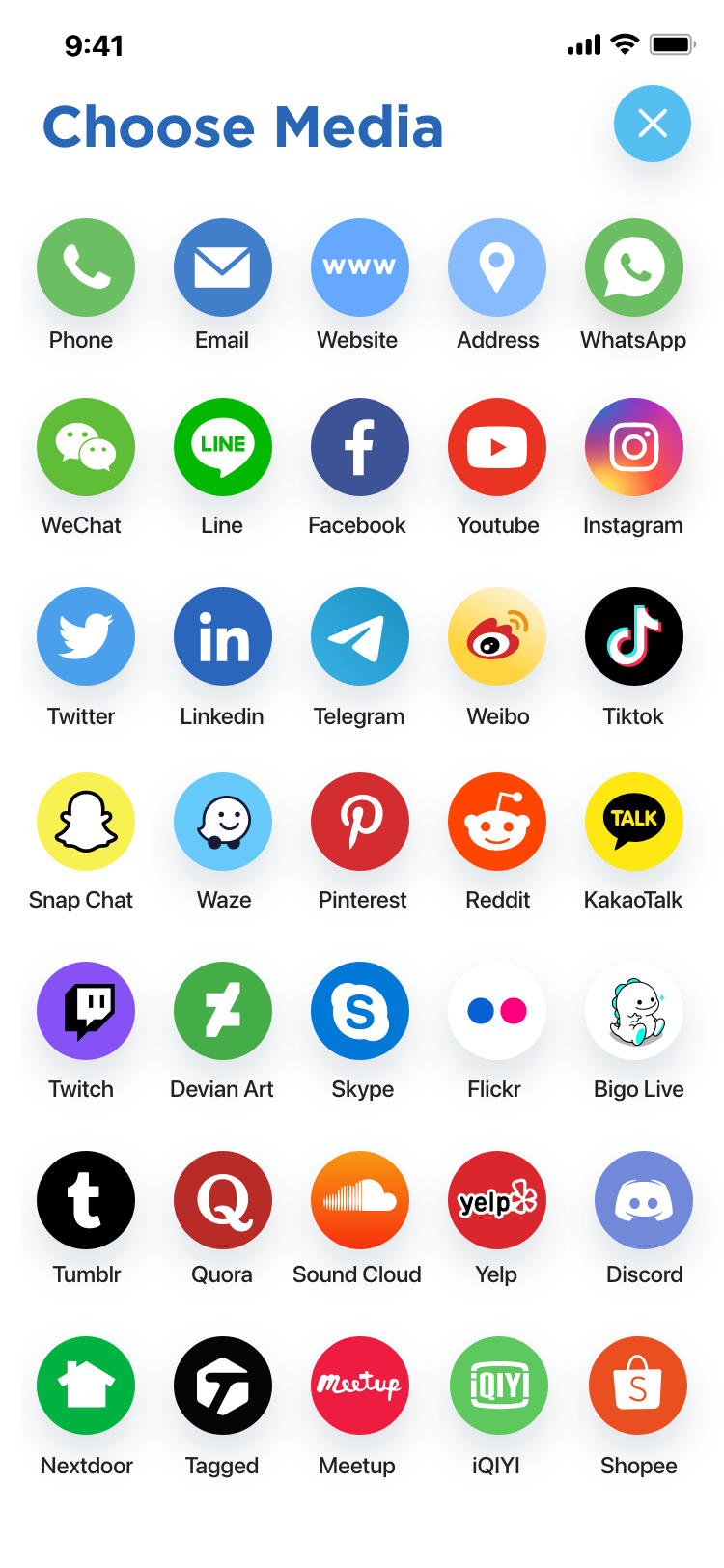The image size is (724, 1568).
Task: Select the Pinterest icon
Action: (360, 822)
